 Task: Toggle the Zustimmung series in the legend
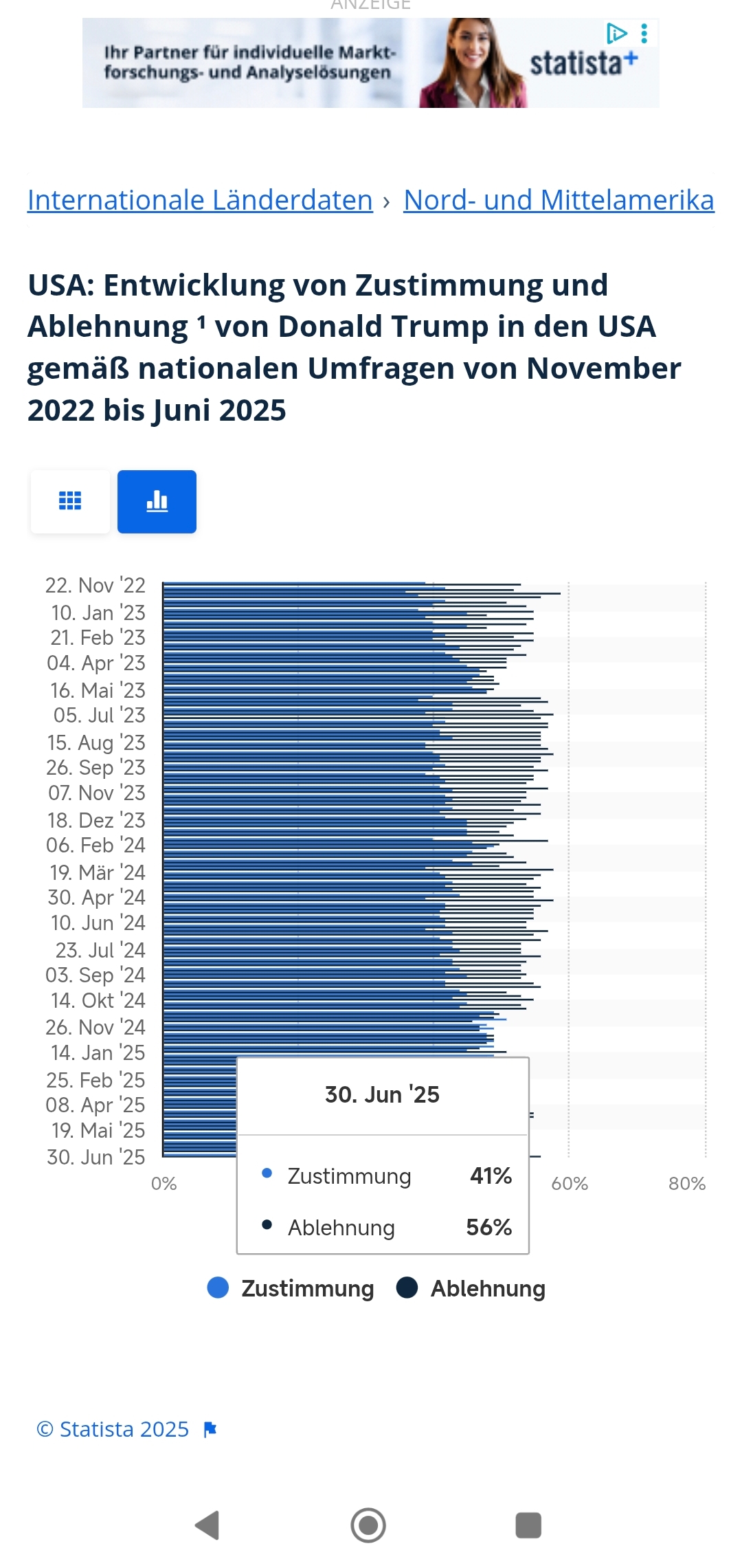291,1288
